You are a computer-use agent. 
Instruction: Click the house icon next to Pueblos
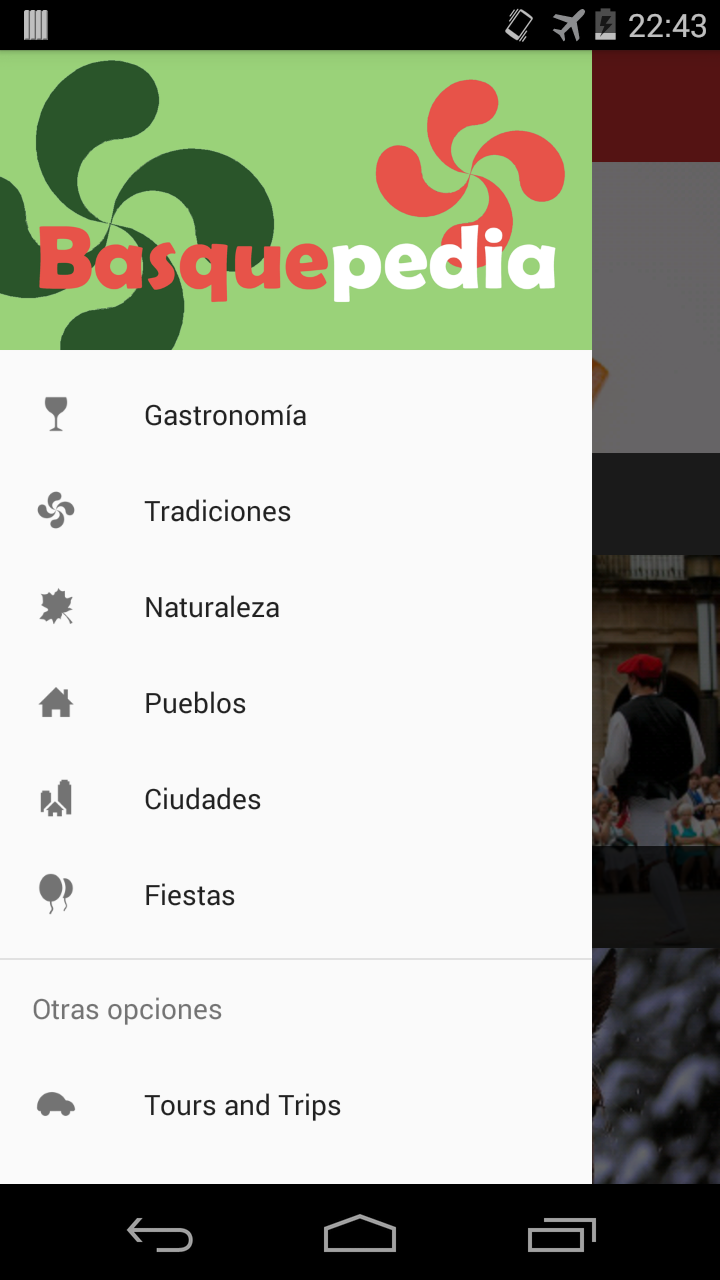point(56,701)
